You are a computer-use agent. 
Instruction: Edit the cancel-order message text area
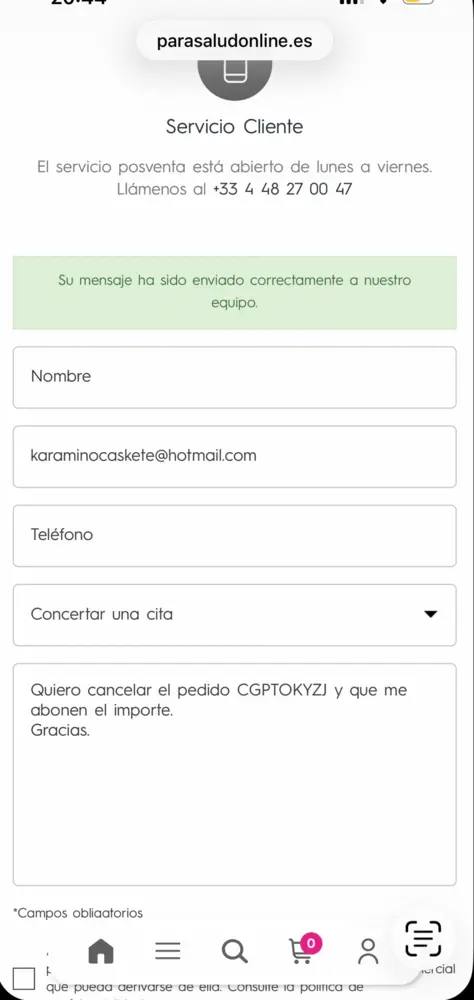234,774
